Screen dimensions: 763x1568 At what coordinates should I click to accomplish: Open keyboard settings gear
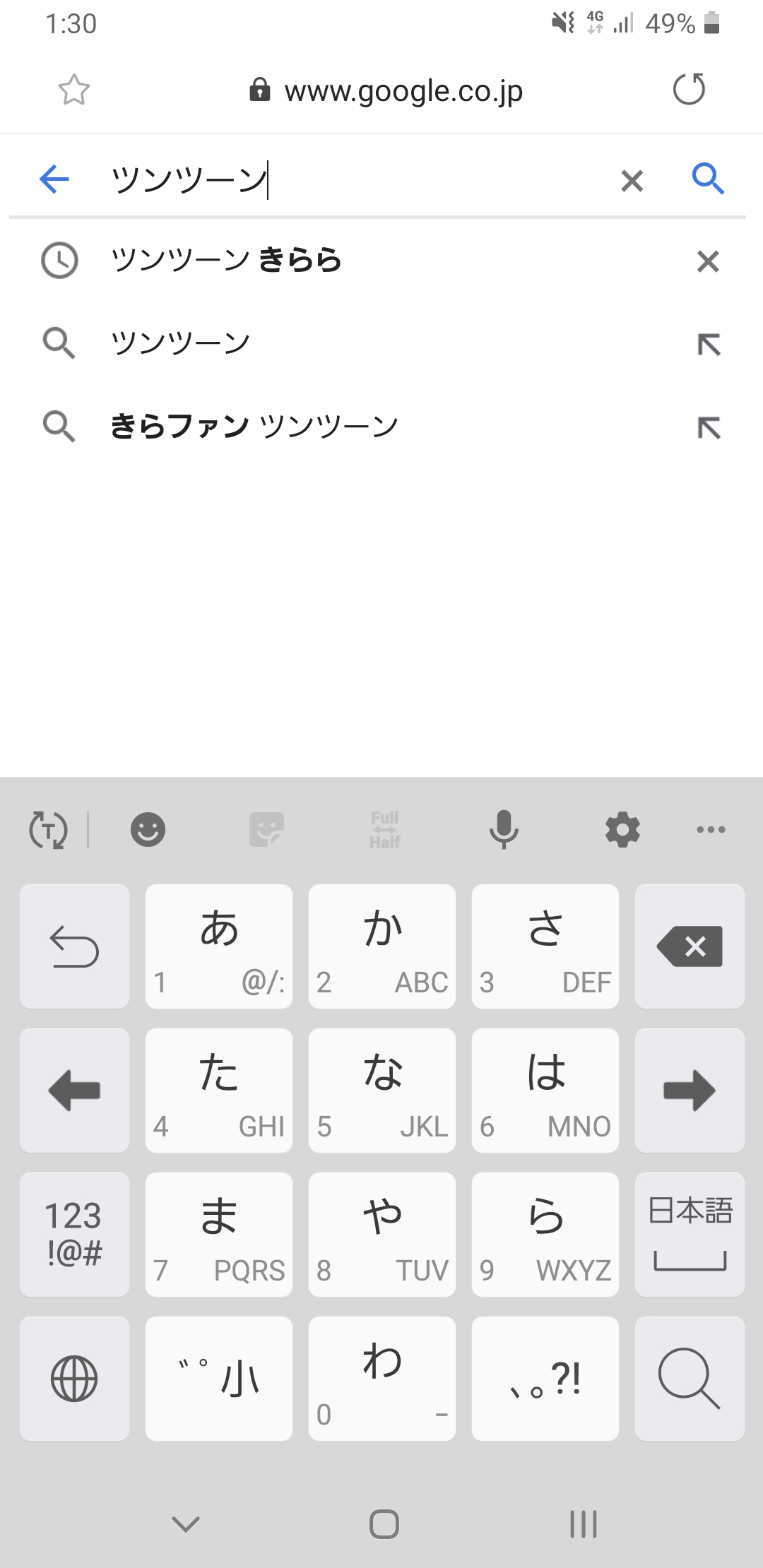[x=622, y=829]
